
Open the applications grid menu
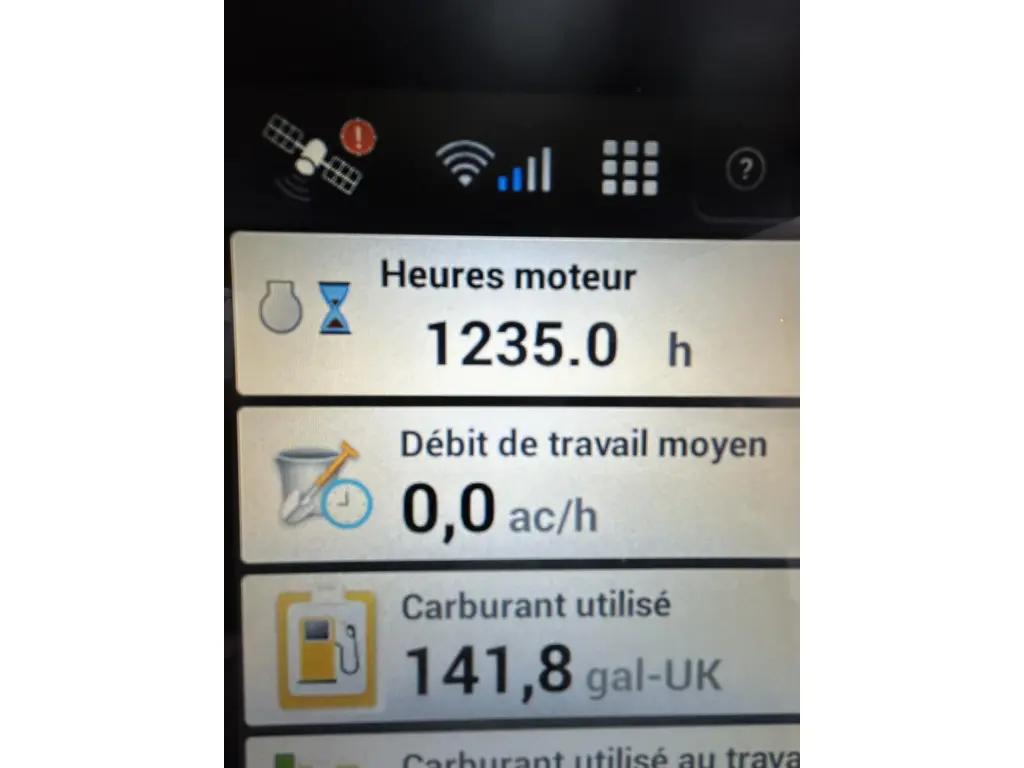(630, 167)
